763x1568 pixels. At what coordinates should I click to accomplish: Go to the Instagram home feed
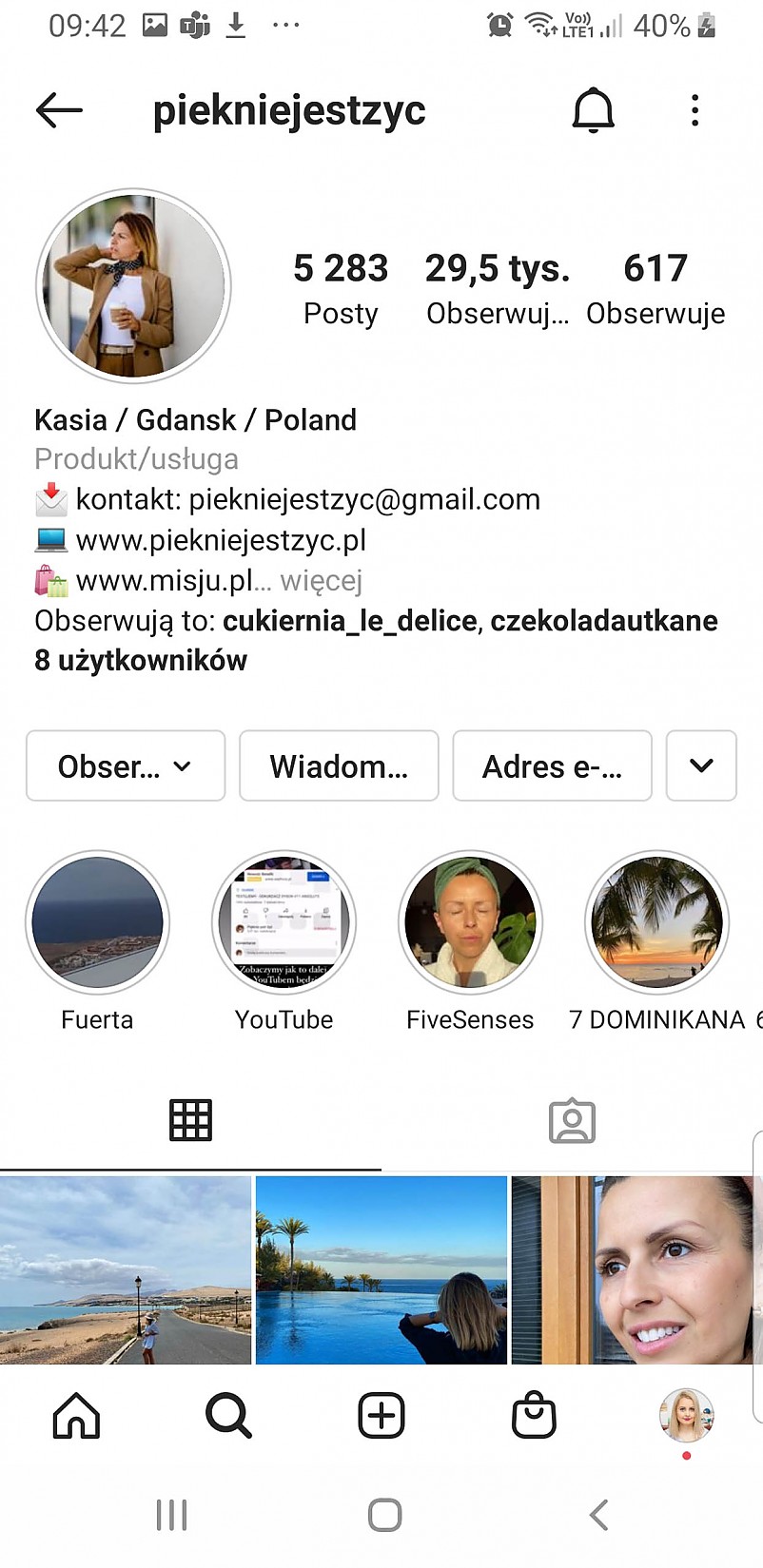click(x=76, y=1416)
